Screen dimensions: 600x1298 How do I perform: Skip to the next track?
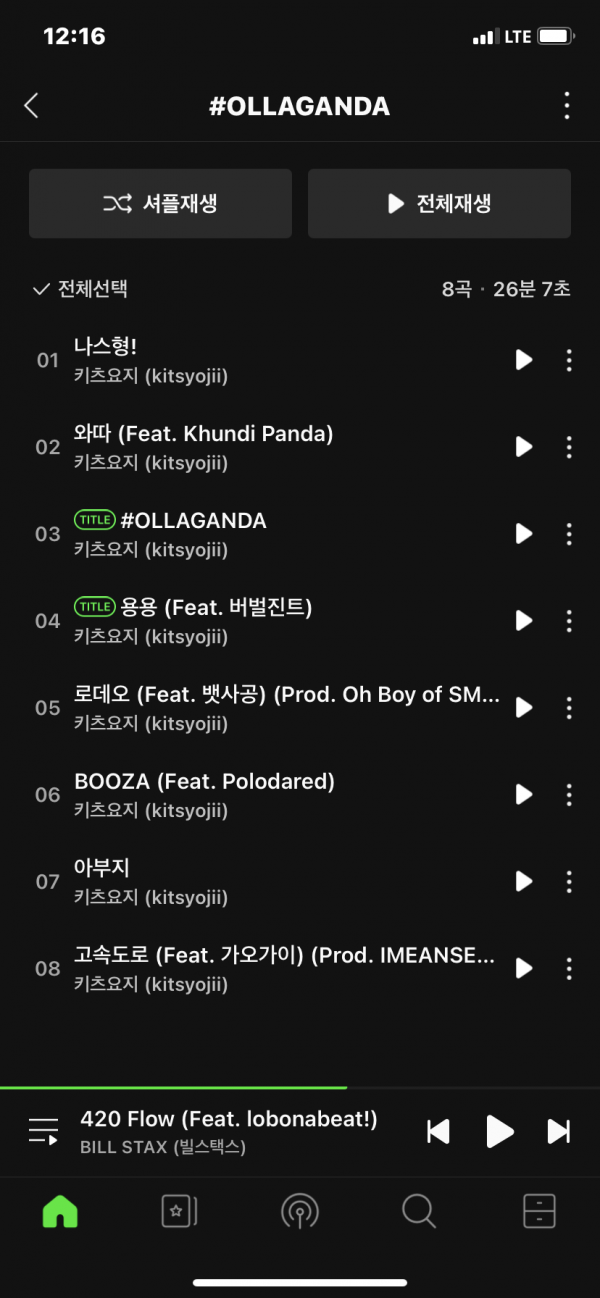click(558, 1131)
